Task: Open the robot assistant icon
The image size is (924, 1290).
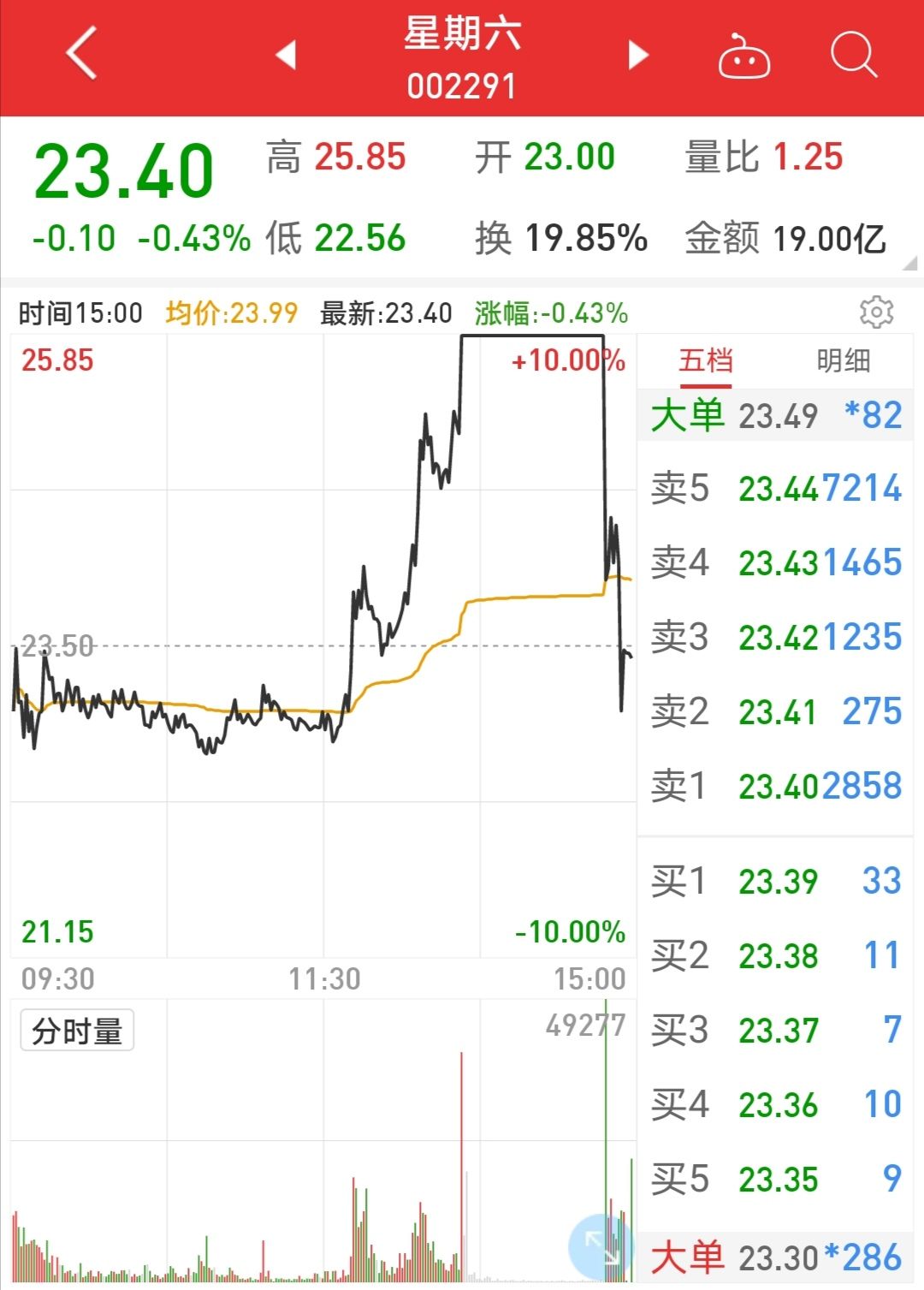Action: pos(743,56)
